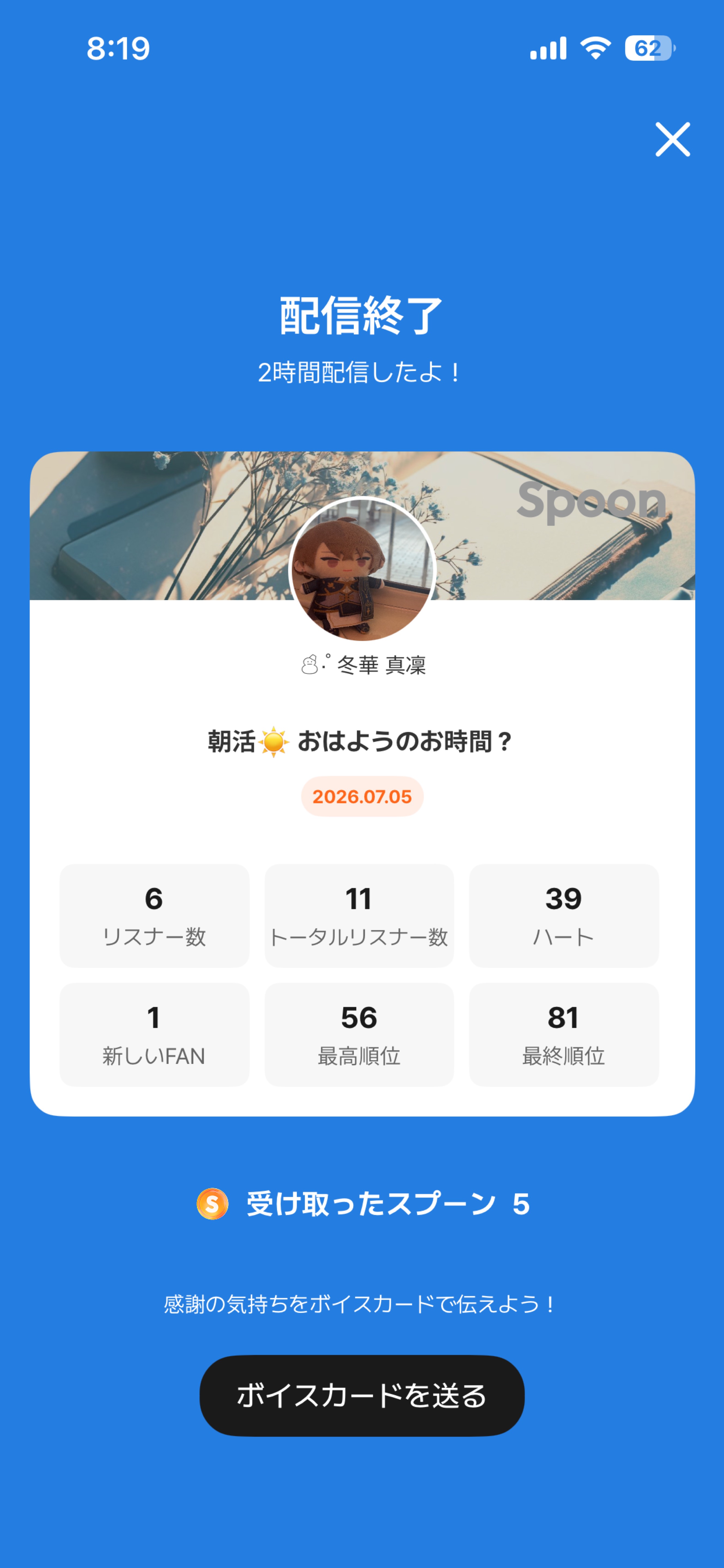Tap the ボイスカードを送る button
Screen dimensions: 724x1568
(x=362, y=1395)
